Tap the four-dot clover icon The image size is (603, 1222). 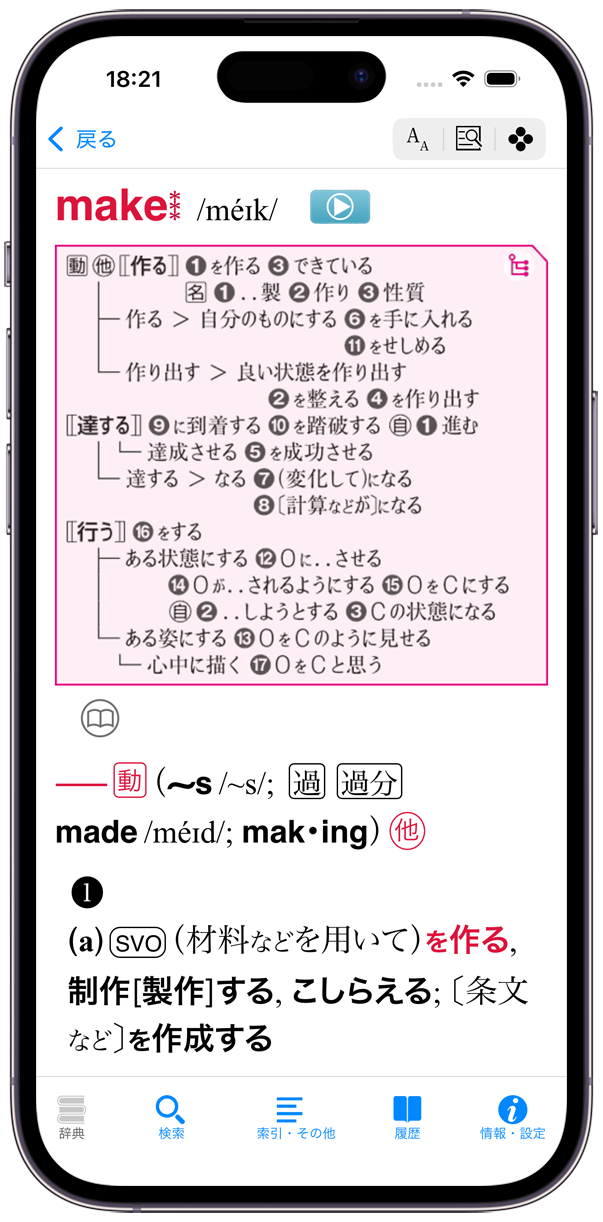pyautogui.click(x=520, y=140)
